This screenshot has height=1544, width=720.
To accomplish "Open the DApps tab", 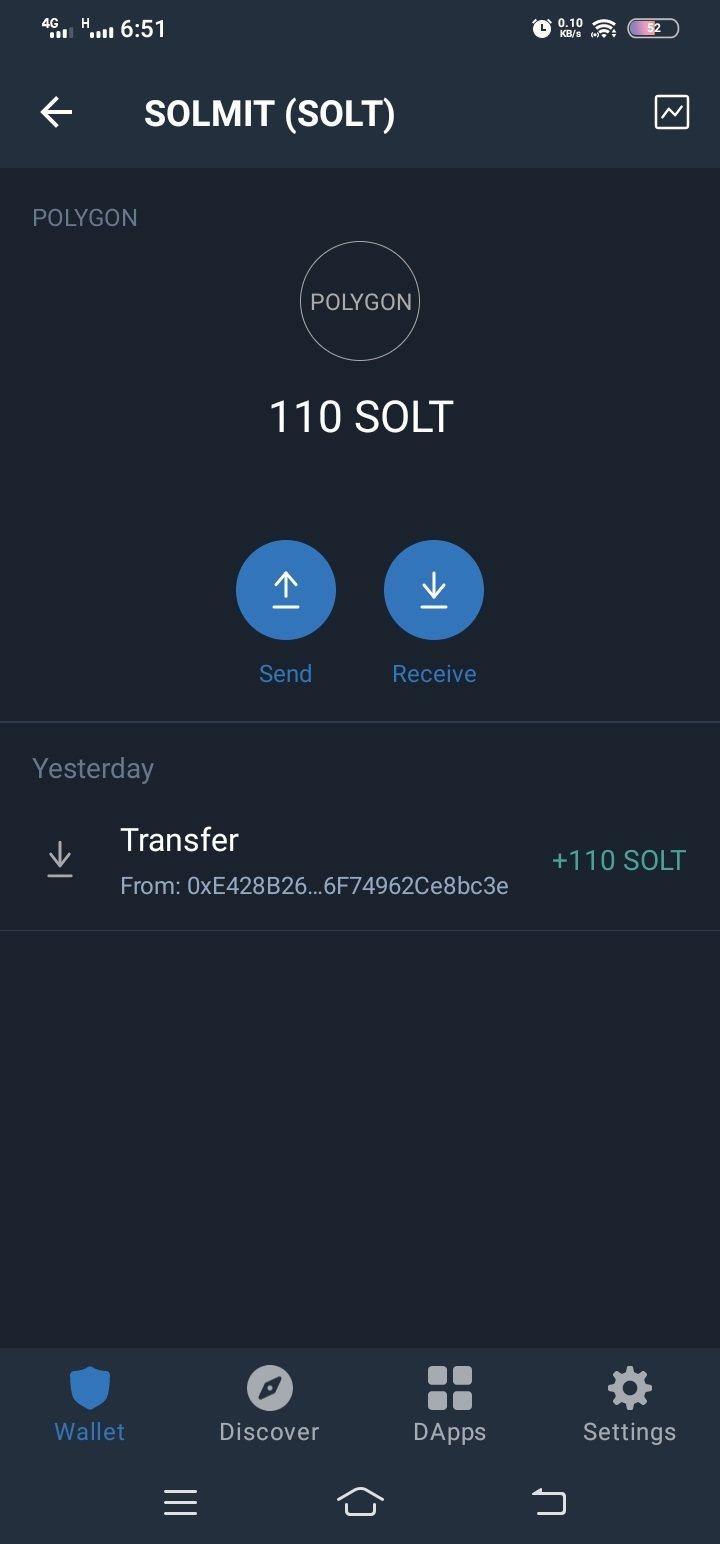I will click(449, 1404).
